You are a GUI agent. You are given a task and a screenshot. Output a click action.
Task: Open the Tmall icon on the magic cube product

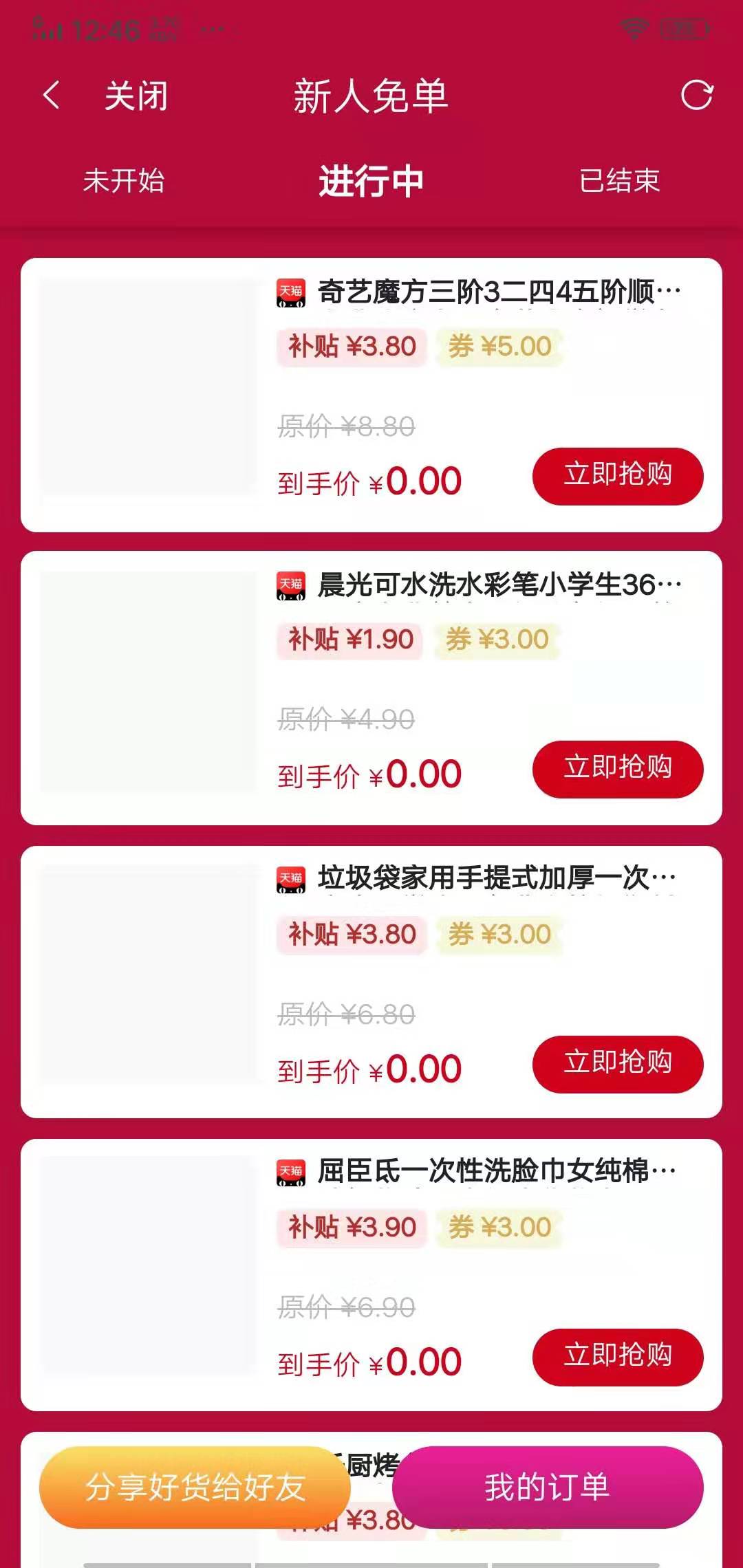[292, 292]
